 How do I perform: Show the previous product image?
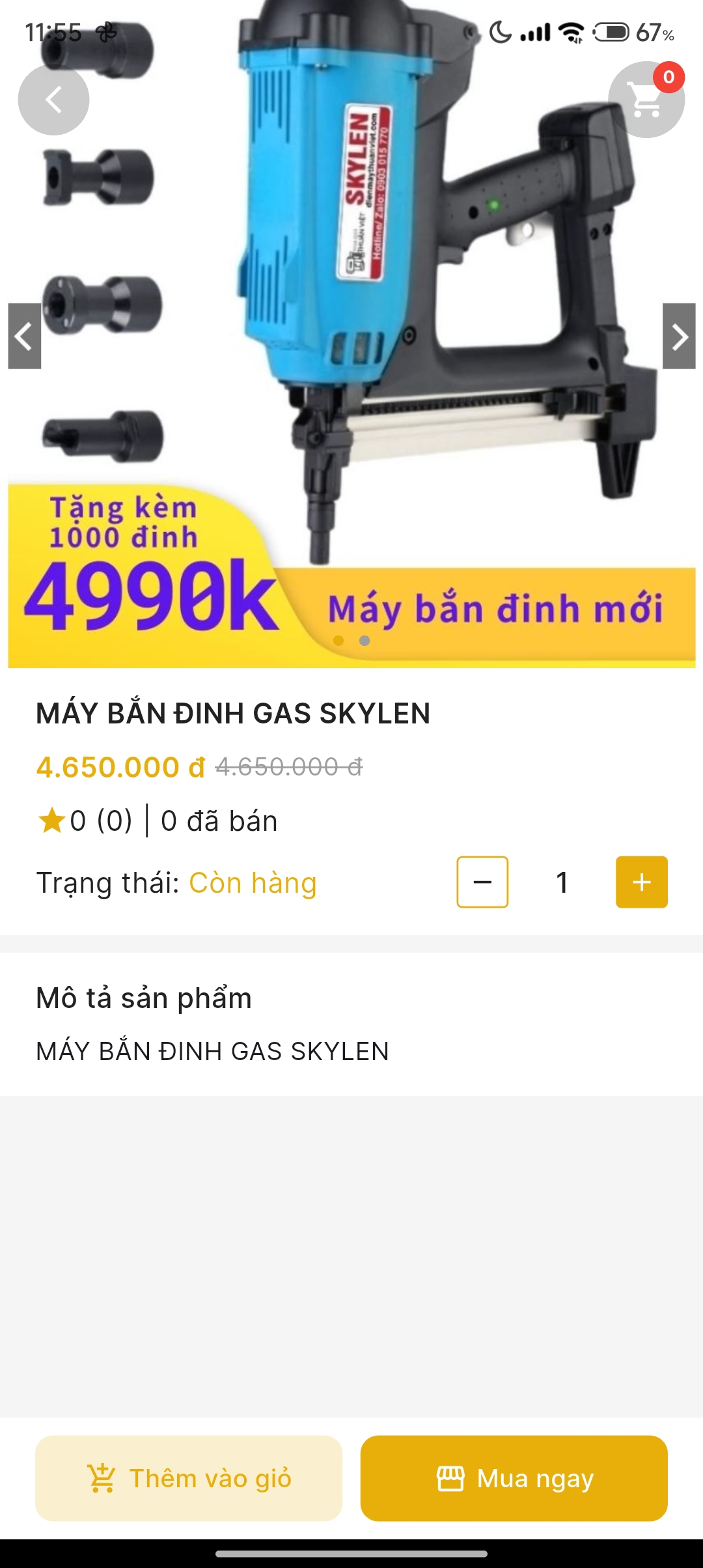25,336
